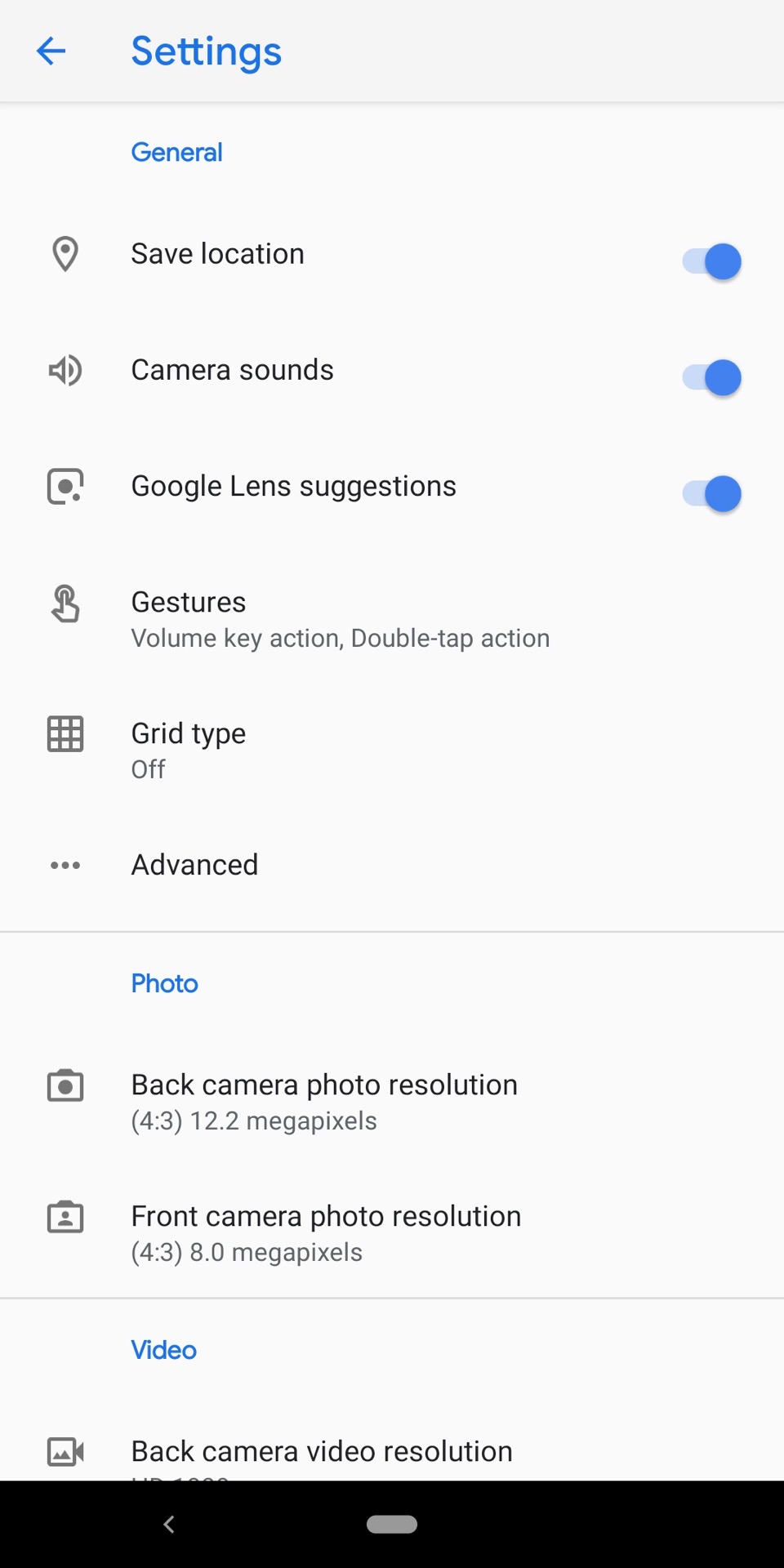Disable Camera sounds switch
This screenshot has width=784, height=1568.
coord(711,377)
